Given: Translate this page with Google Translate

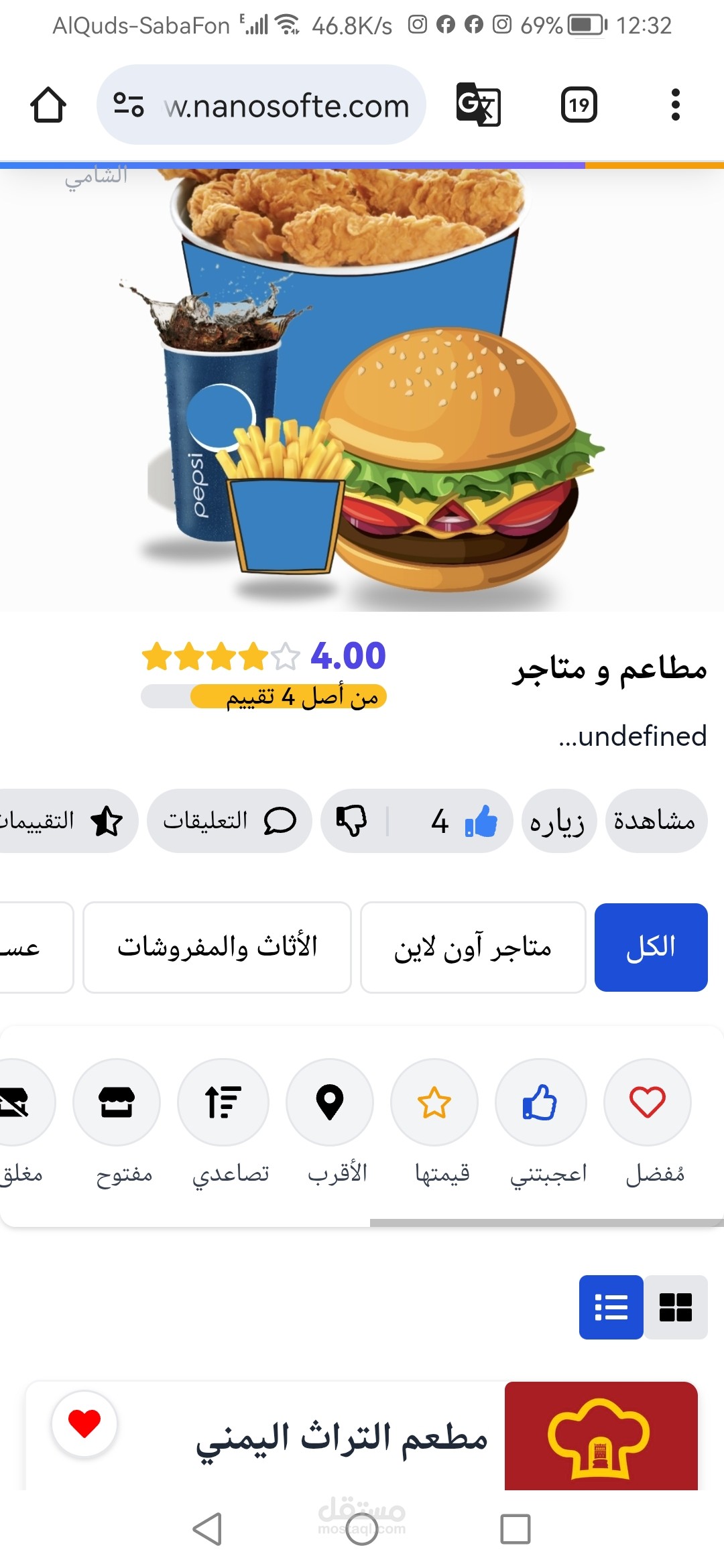Looking at the screenshot, I should tap(478, 105).
